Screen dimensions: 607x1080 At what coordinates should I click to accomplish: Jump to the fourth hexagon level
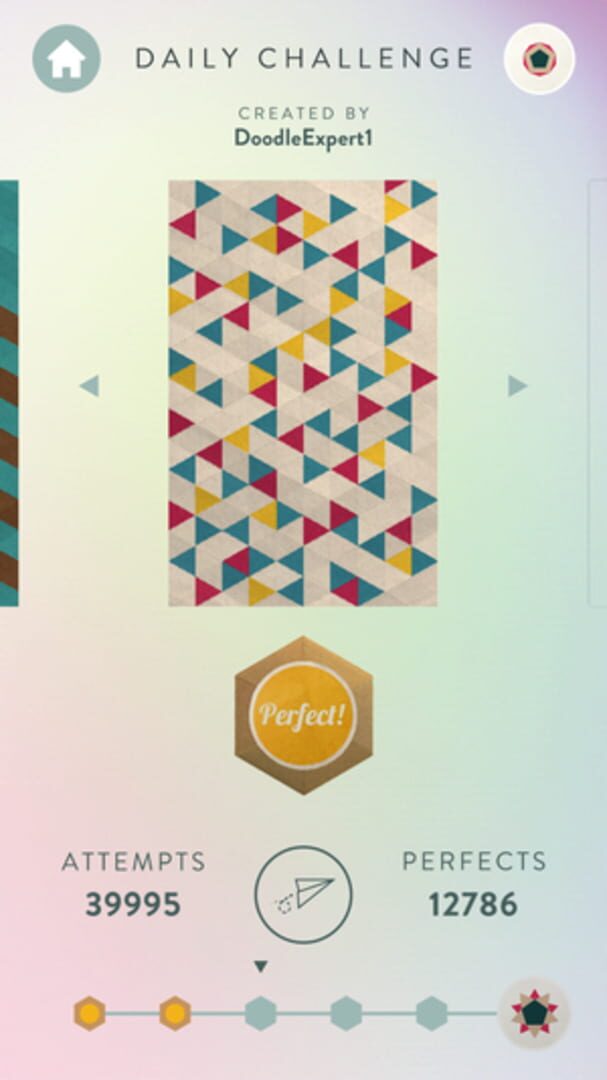point(346,1013)
